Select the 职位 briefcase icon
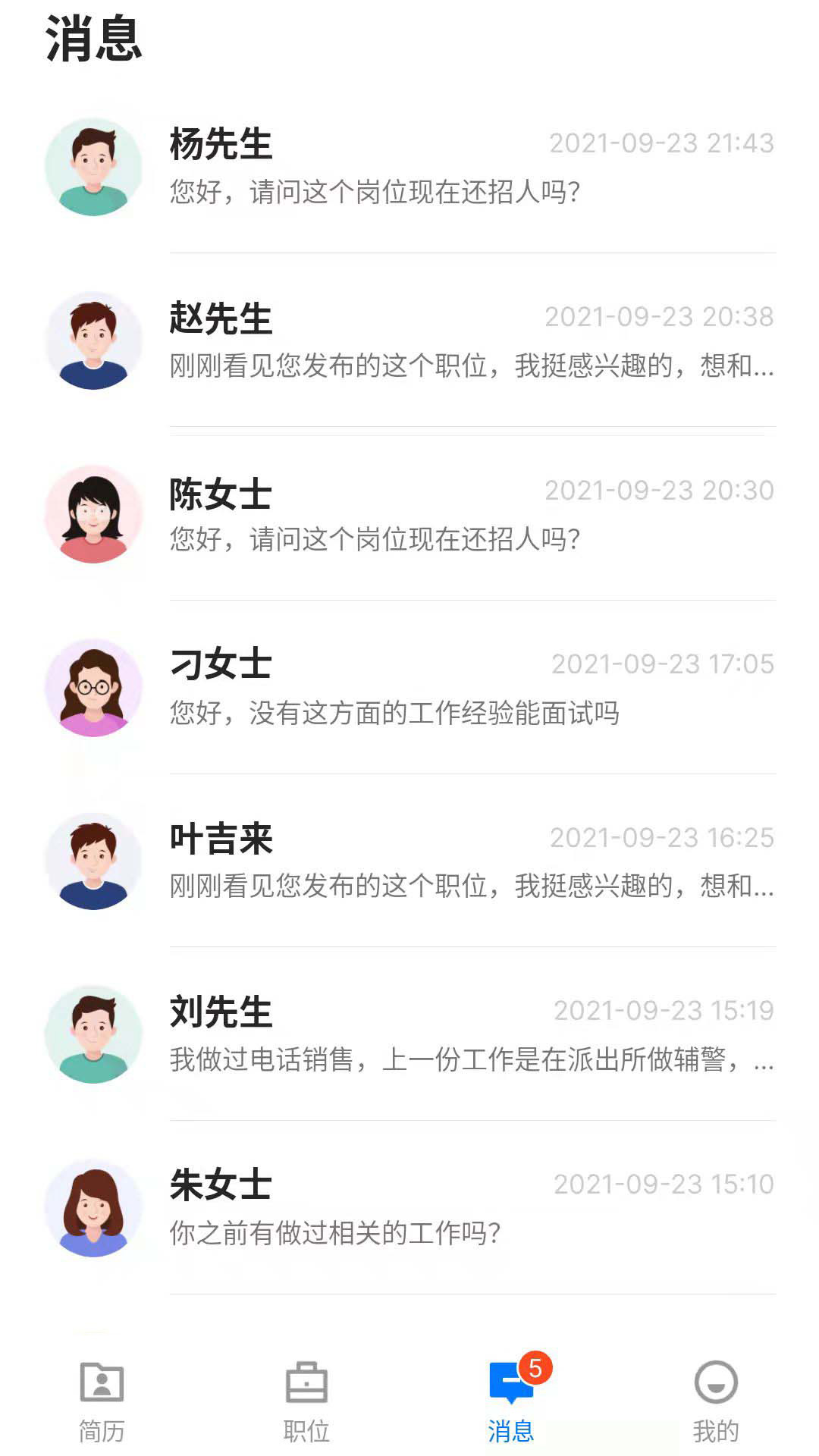This screenshot has height=1456, width=819. [x=307, y=1383]
